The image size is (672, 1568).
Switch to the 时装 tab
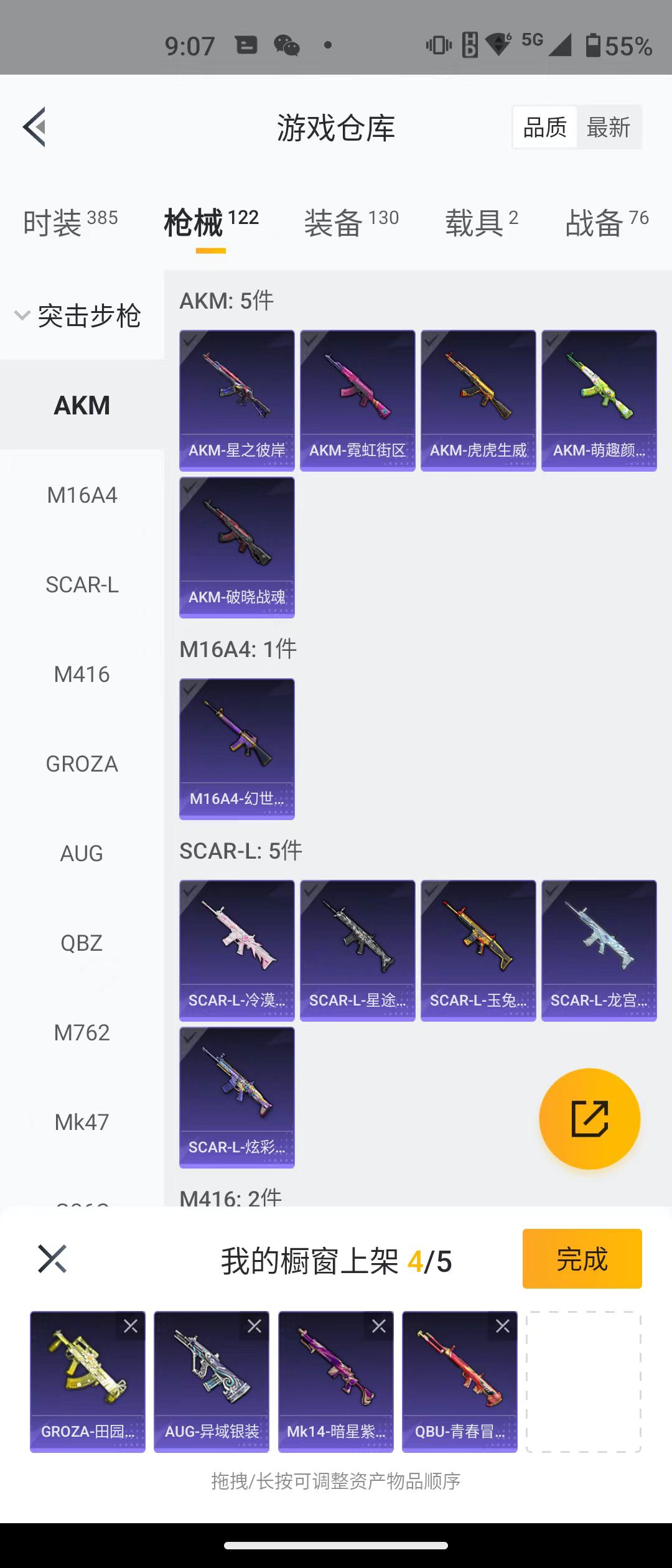point(70,223)
